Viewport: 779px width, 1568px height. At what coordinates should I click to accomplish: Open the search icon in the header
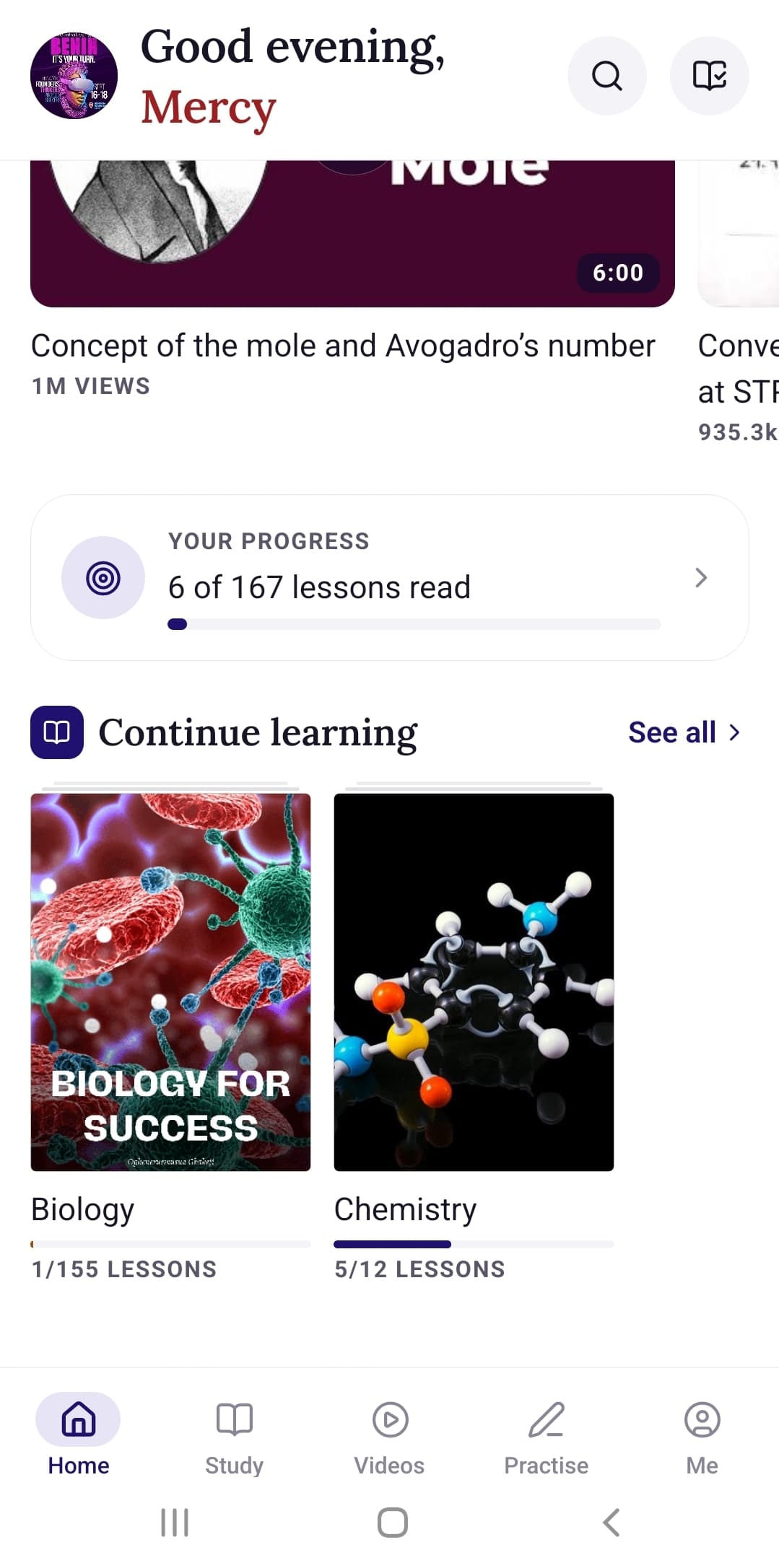pos(607,76)
